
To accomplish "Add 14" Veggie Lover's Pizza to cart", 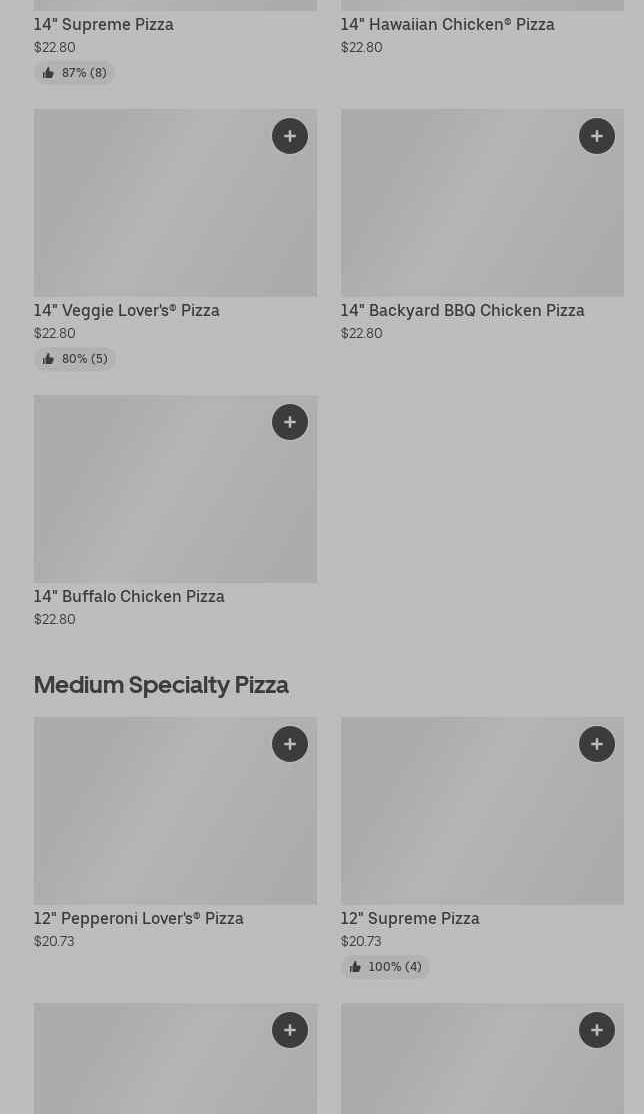I will pyautogui.click(x=290, y=136).
